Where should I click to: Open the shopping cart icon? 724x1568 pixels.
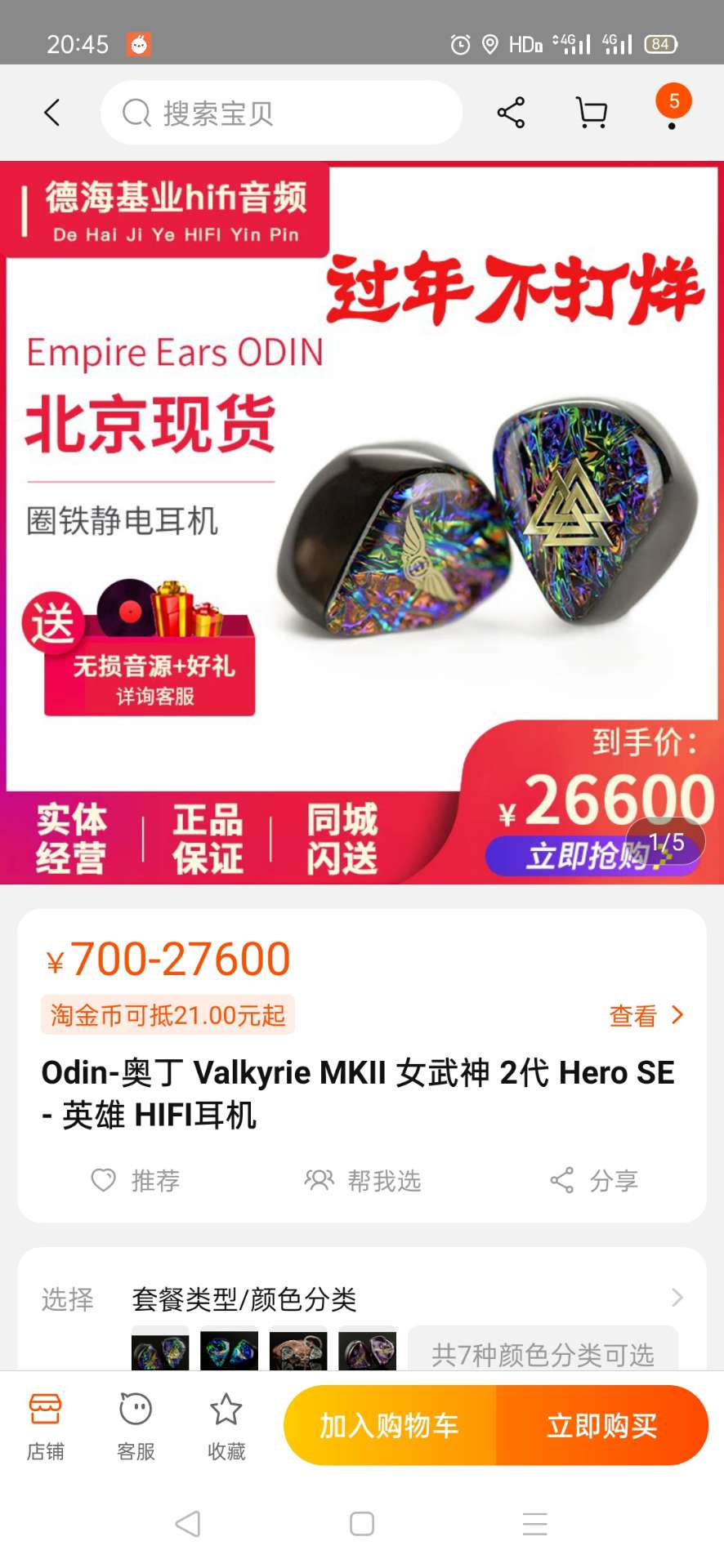click(591, 113)
